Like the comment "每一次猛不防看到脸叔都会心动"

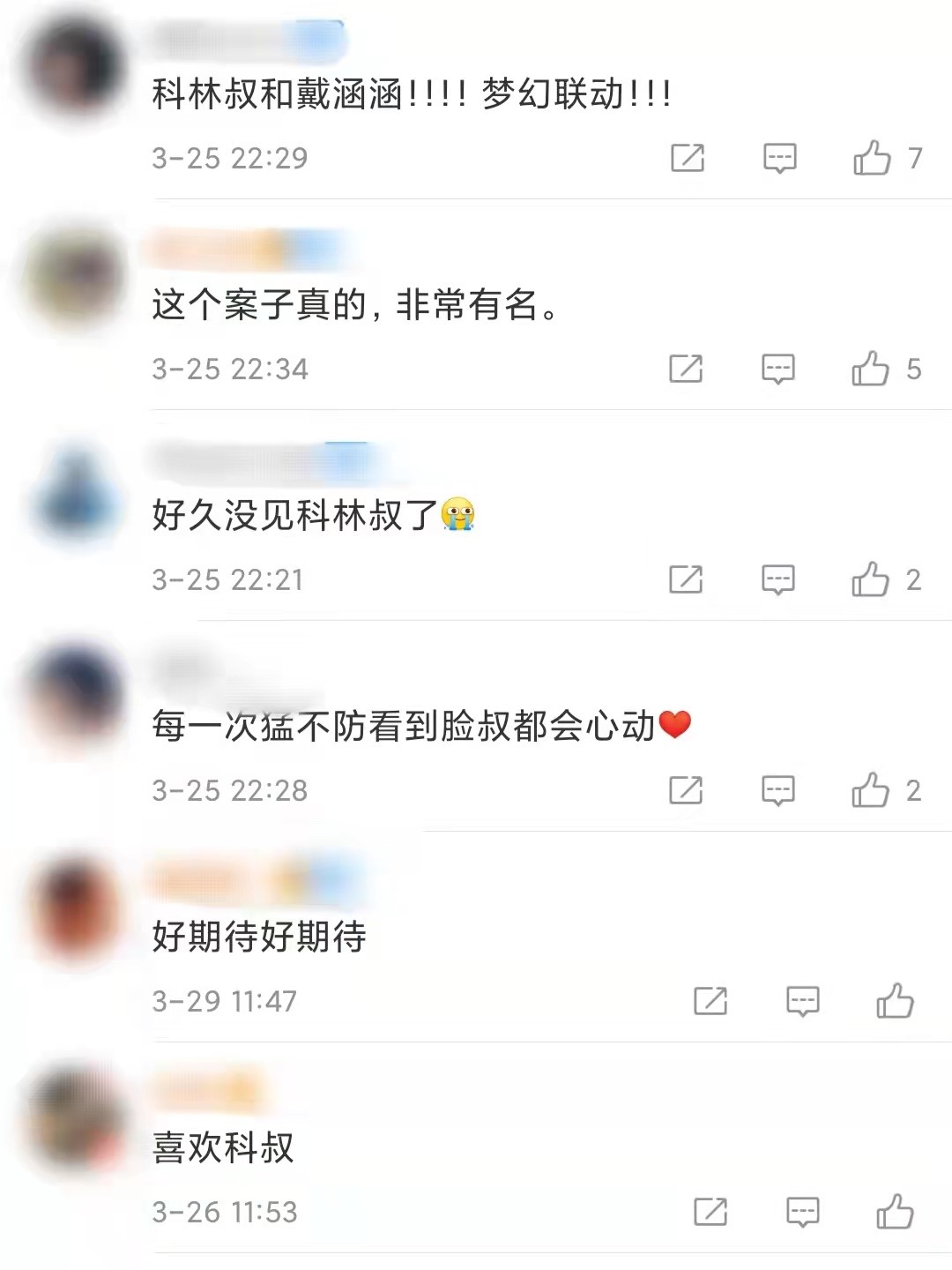coord(870,790)
